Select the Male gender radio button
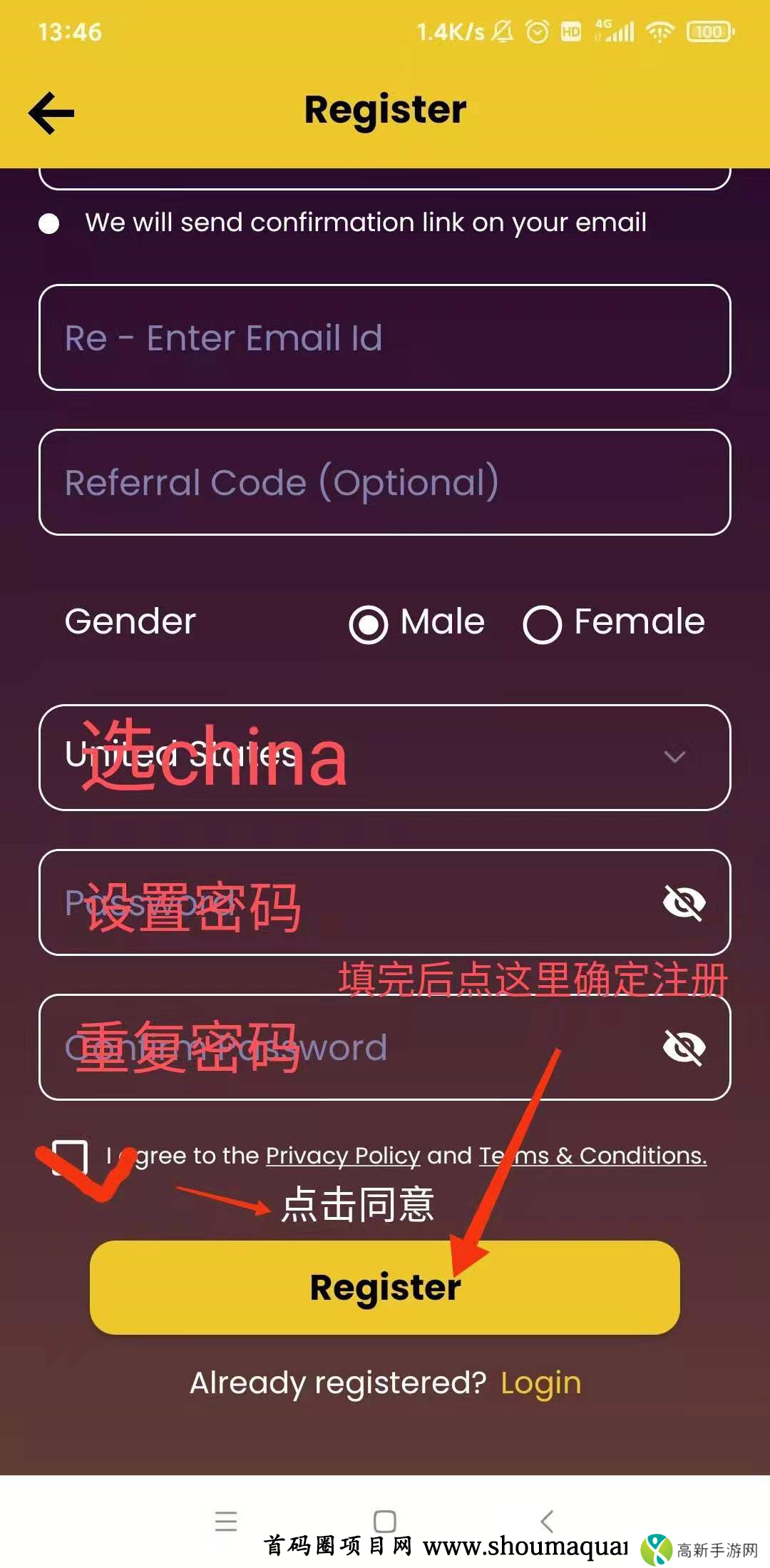Image resolution: width=770 pixels, height=1568 pixels. 368,622
